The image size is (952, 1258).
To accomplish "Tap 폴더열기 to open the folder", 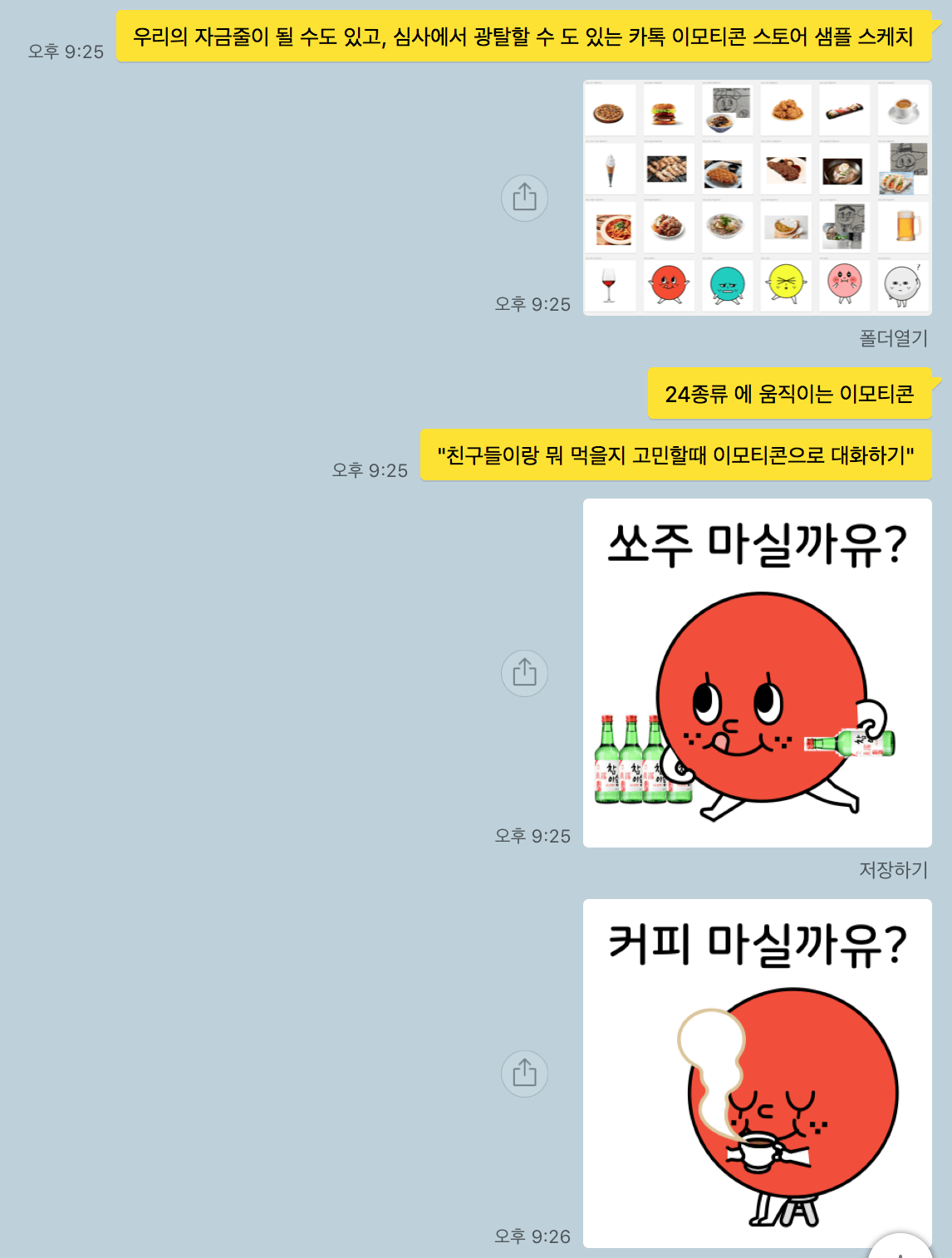I will pyautogui.click(x=893, y=338).
